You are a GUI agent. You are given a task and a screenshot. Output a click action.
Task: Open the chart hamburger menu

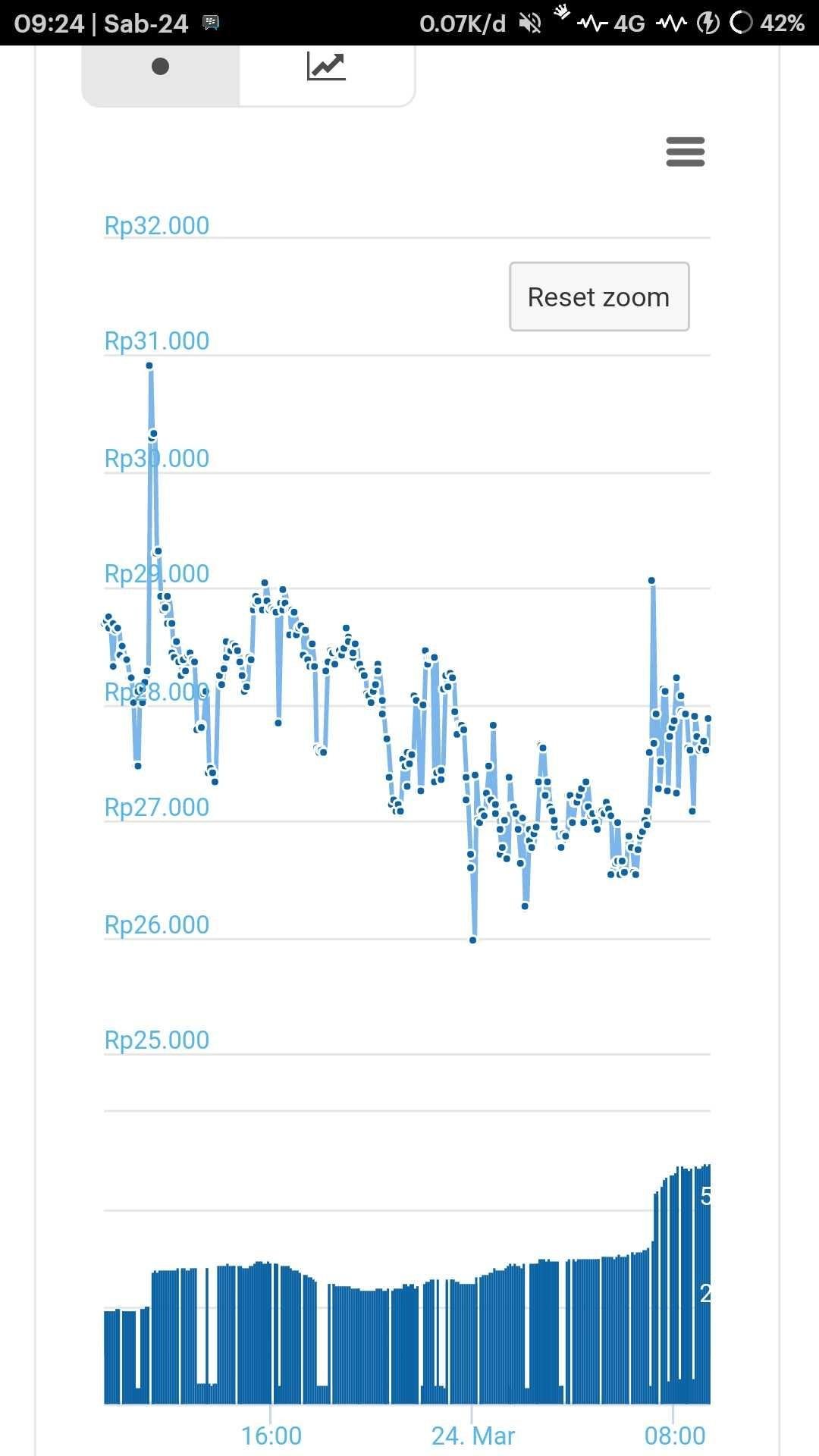[685, 152]
